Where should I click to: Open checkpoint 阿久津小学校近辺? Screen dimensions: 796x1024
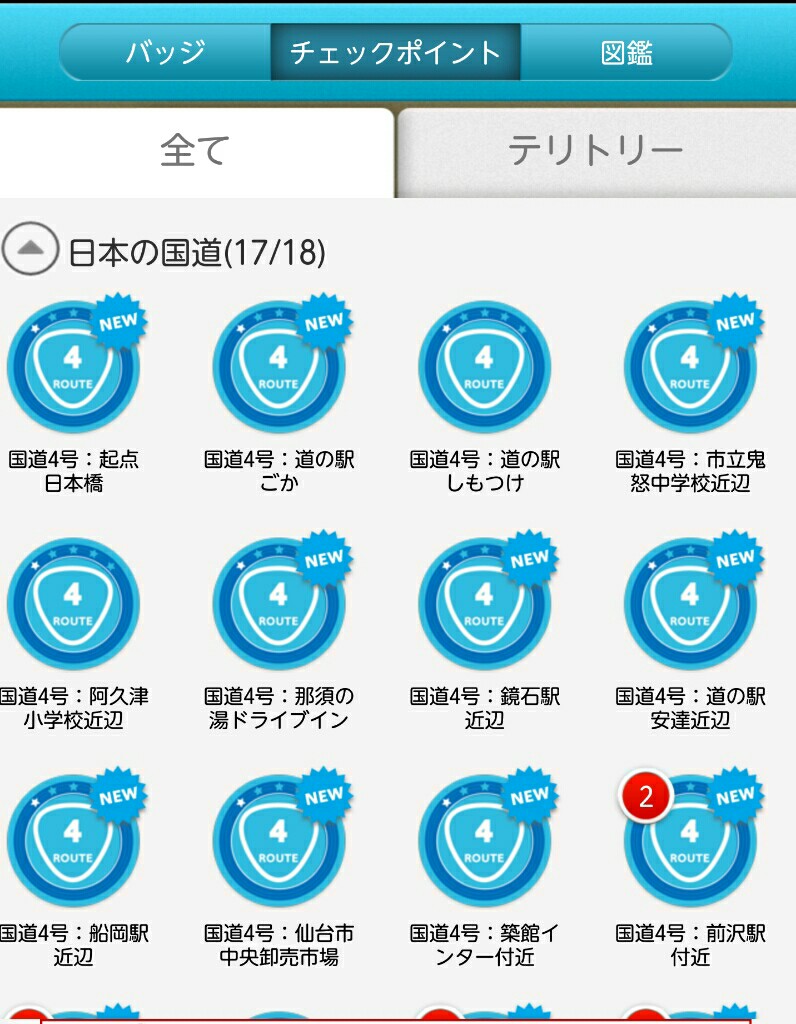point(73,604)
